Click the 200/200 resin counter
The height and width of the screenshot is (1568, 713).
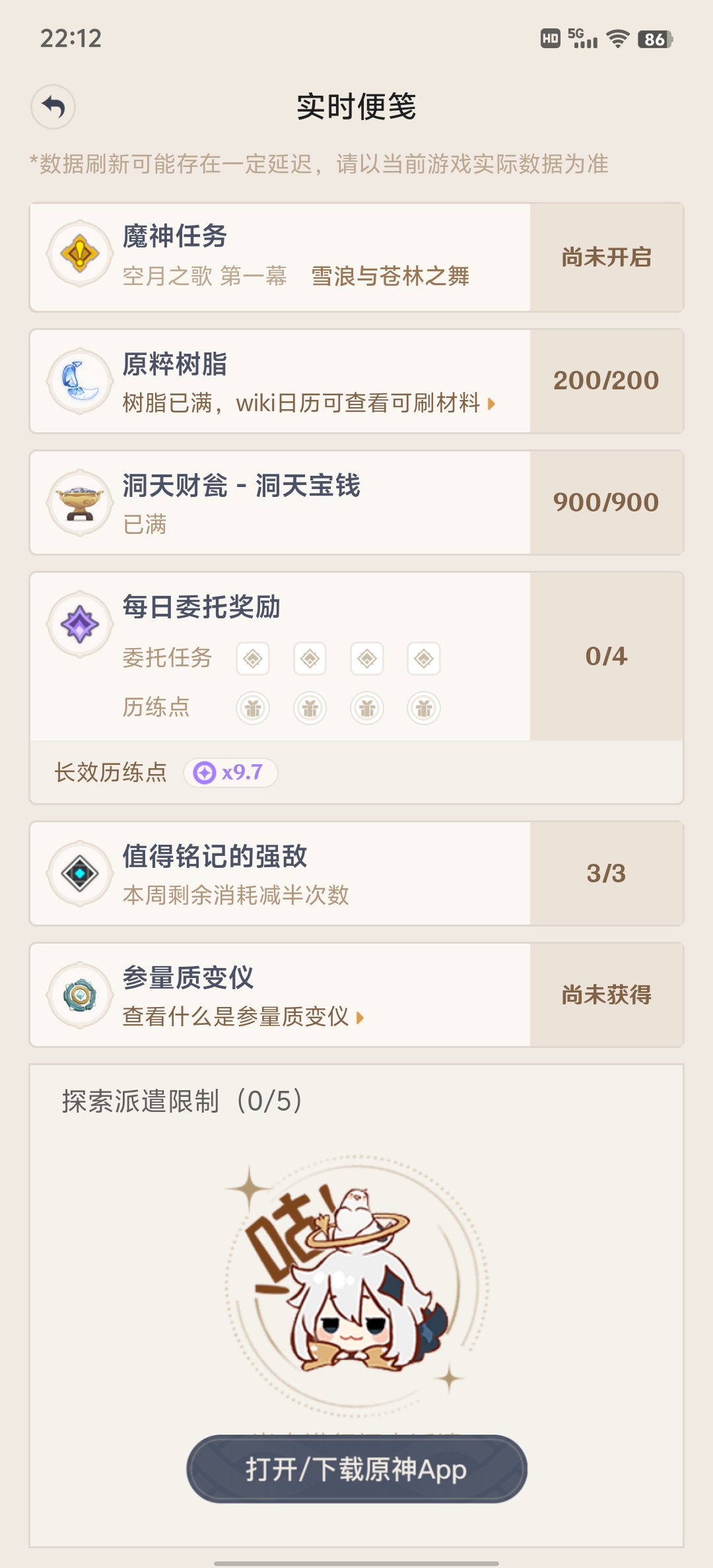pos(607,380)
